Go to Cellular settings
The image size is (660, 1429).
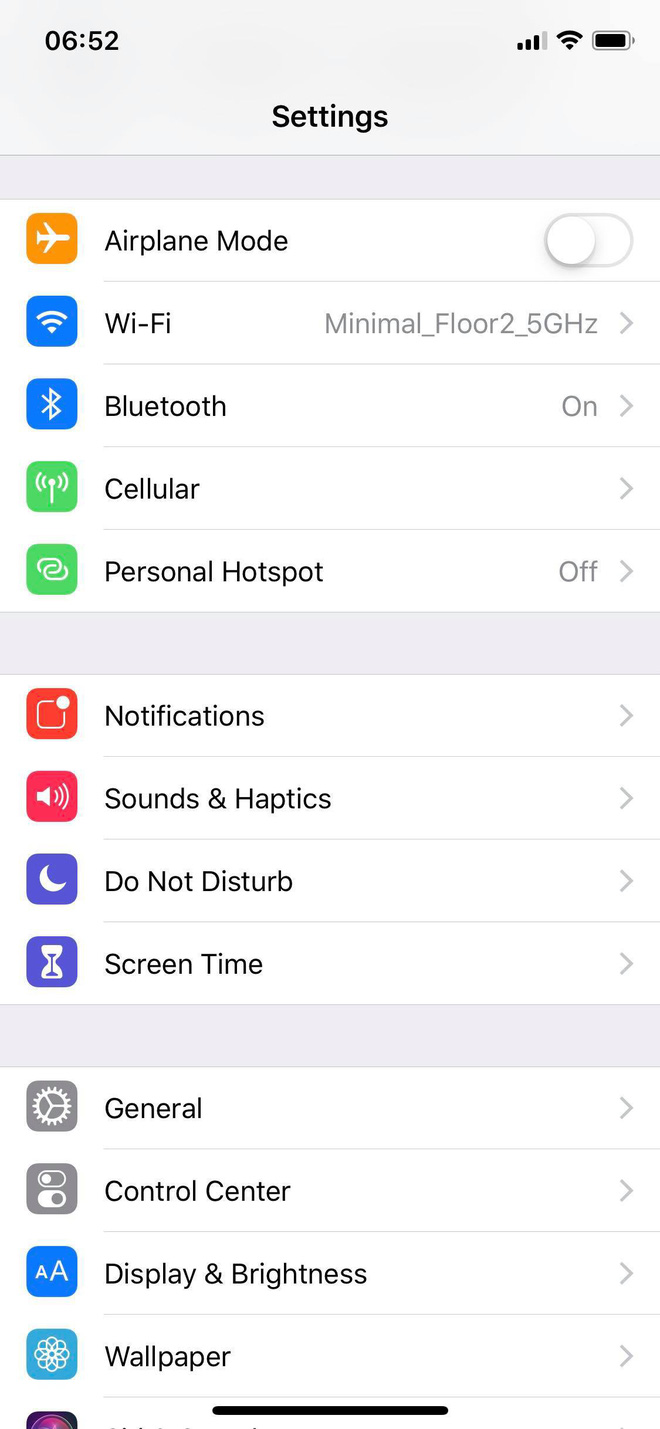pos(330,489)
